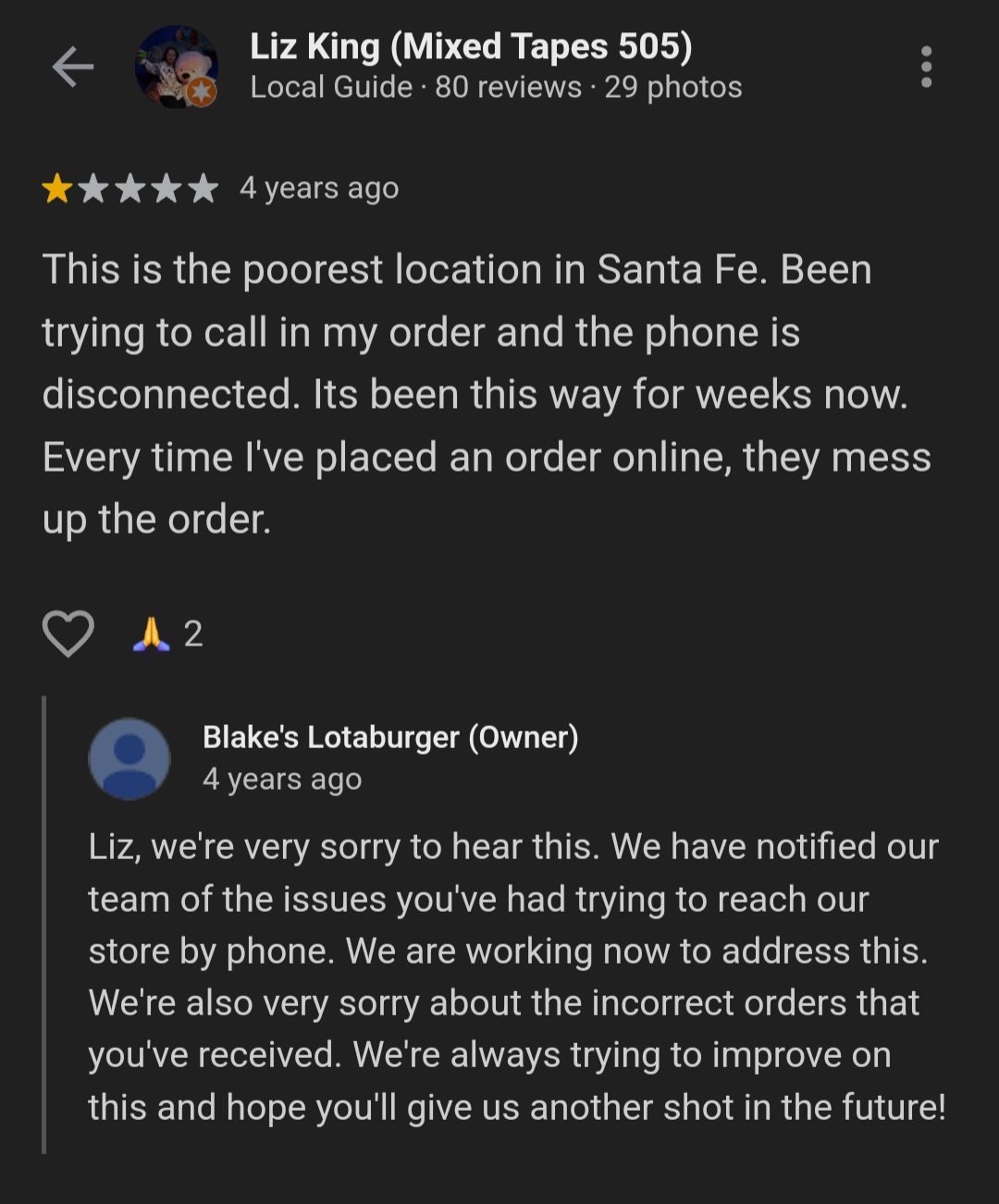View the praying hands reactions

pyautogui.click(x=166, y=634)
